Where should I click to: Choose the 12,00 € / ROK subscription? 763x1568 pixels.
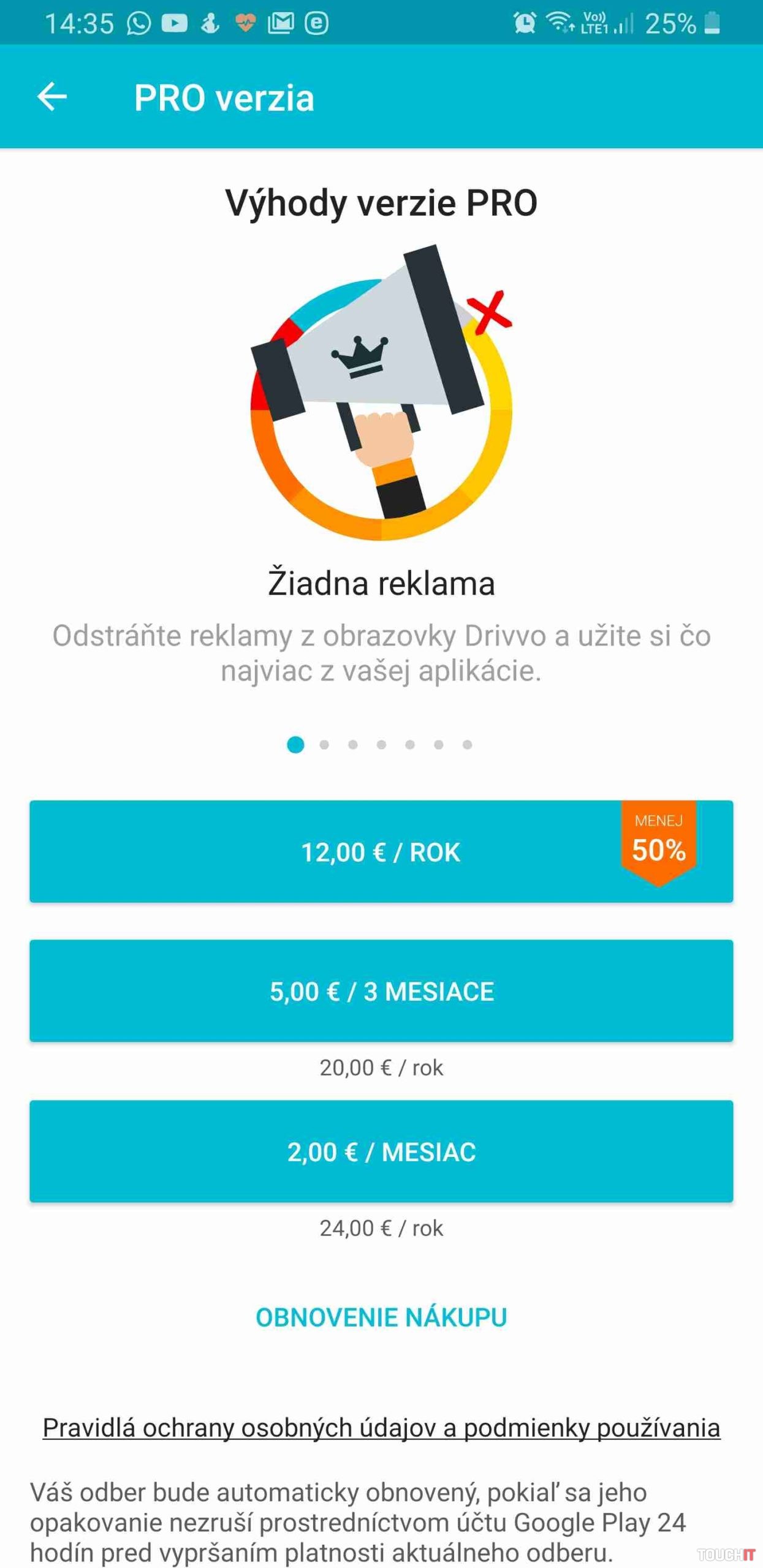point(381,851)
